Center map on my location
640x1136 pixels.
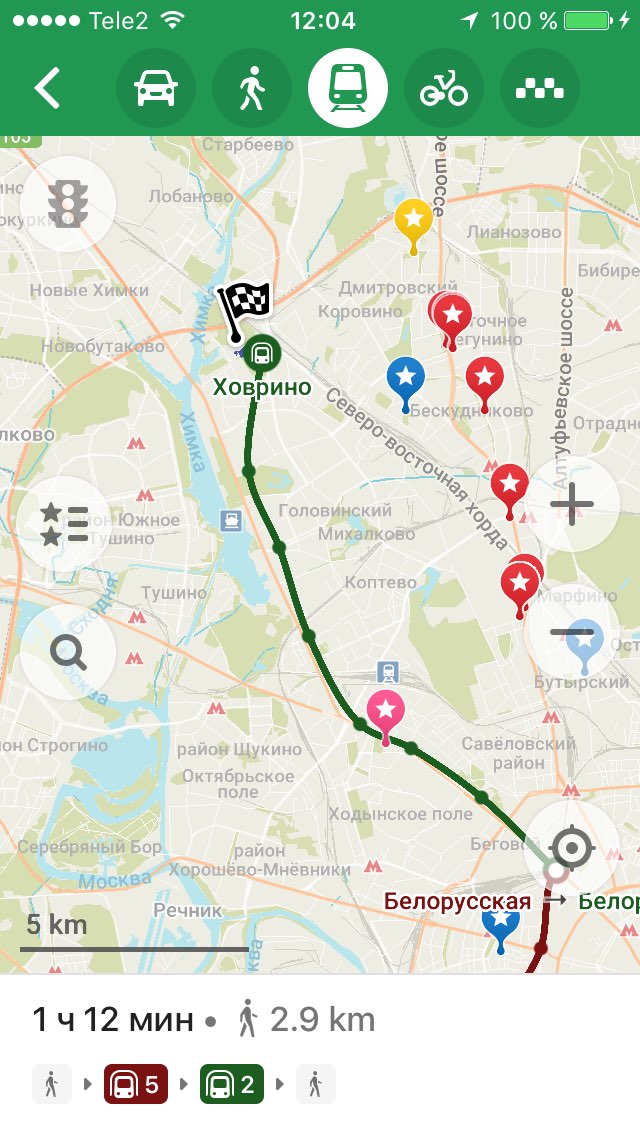pos(572,848)
